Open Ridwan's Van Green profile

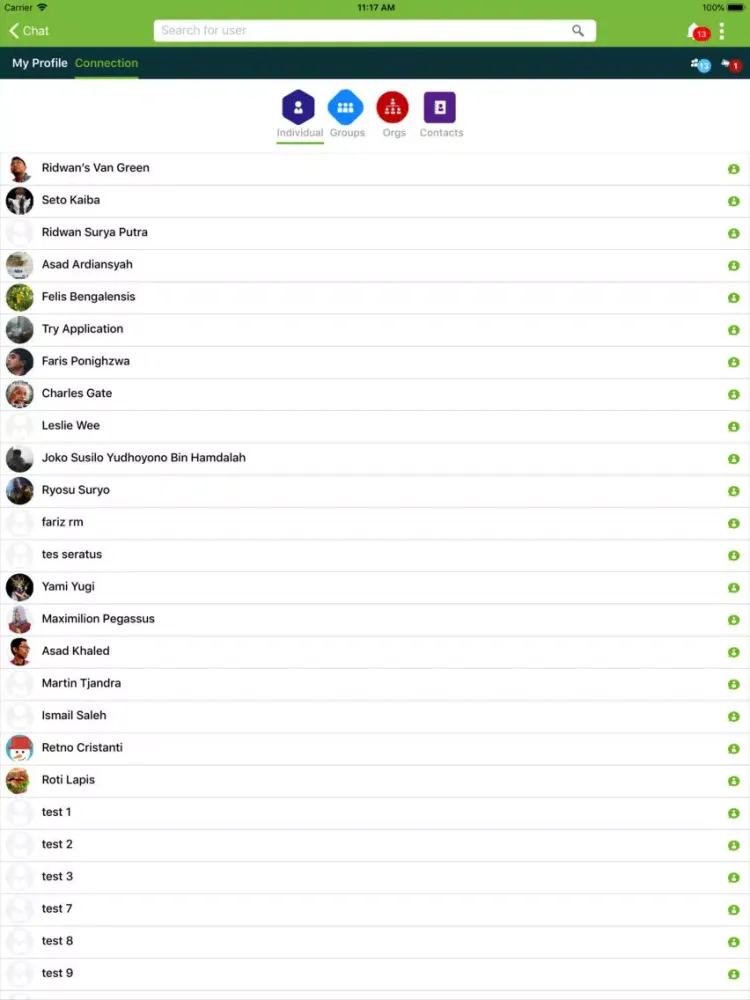pos(96,168)
